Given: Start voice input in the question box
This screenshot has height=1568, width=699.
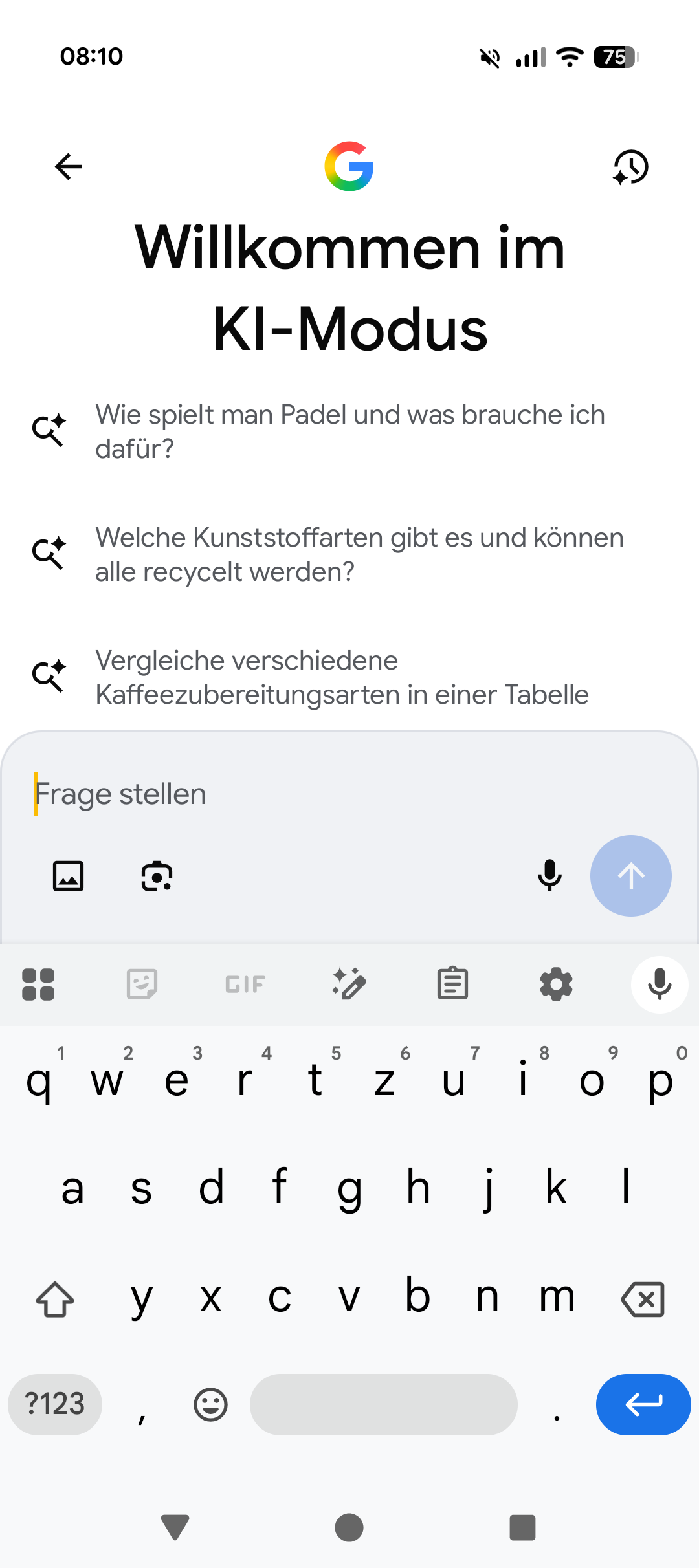Looking at the screenshot, I should point(549,876).
